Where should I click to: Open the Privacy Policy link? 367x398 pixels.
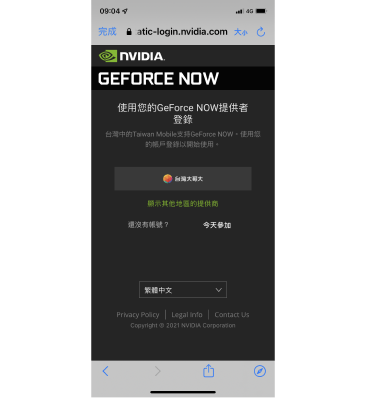point(138,315)
